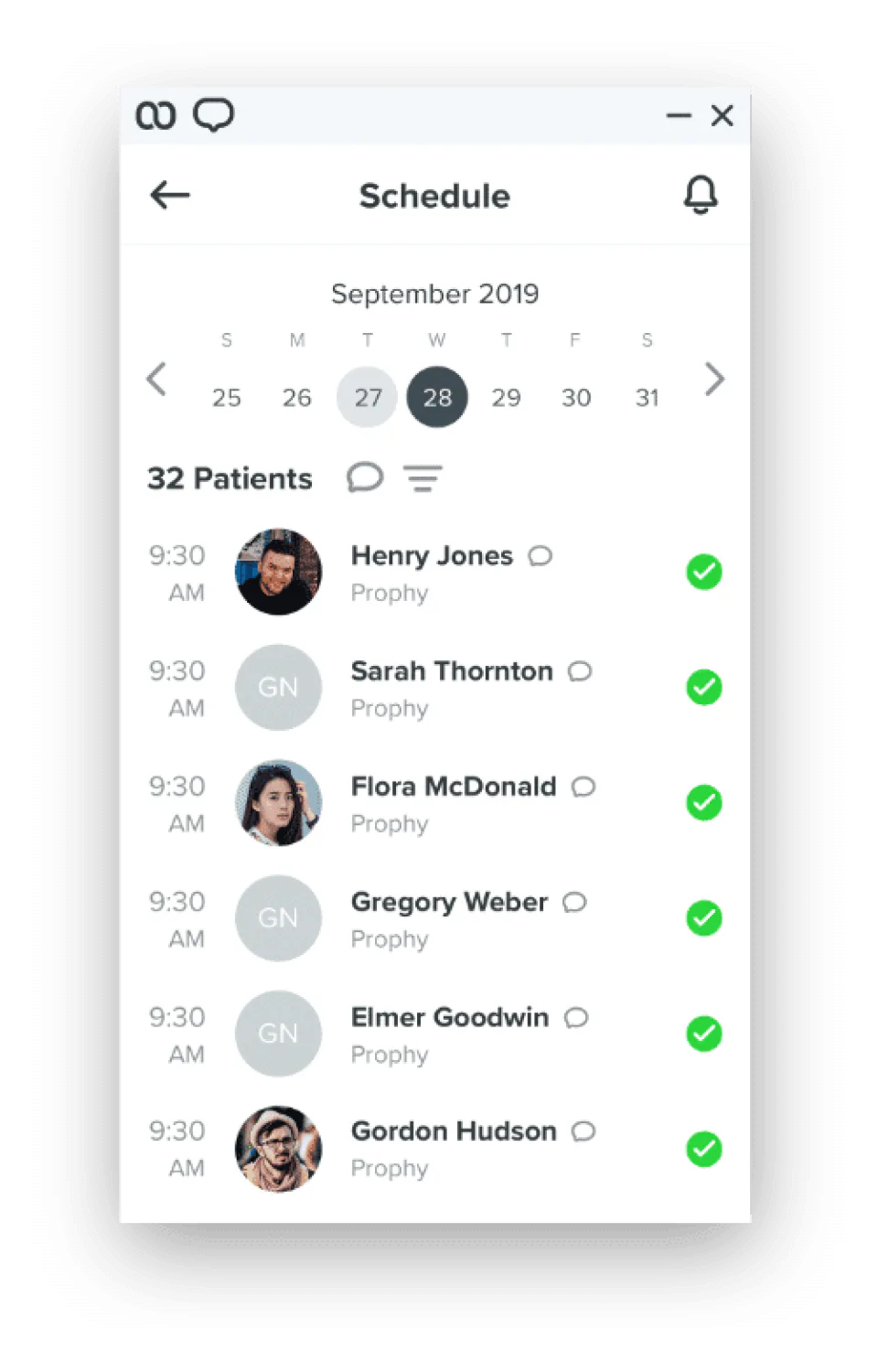Viewport: 878px width, 1372px height.
Task: Open Gordon Hudson's appointment
Action: coord(454,1131)
